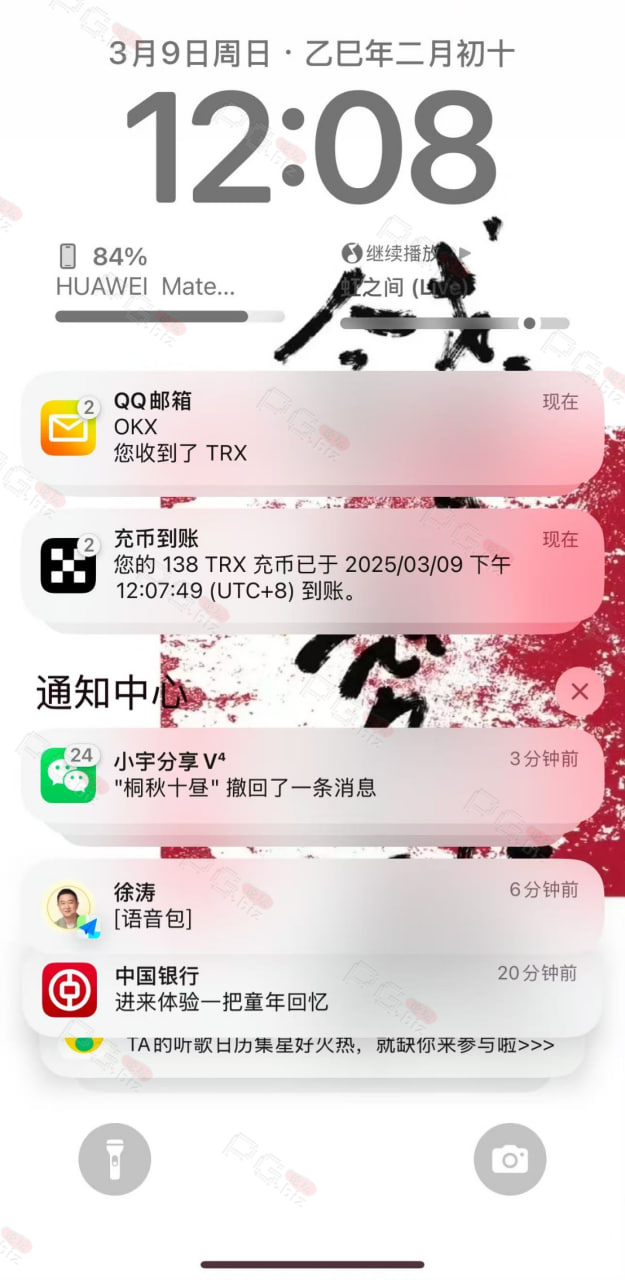
Task: Open the HUAWEI Mate battery widget
Action: point(170,283)
